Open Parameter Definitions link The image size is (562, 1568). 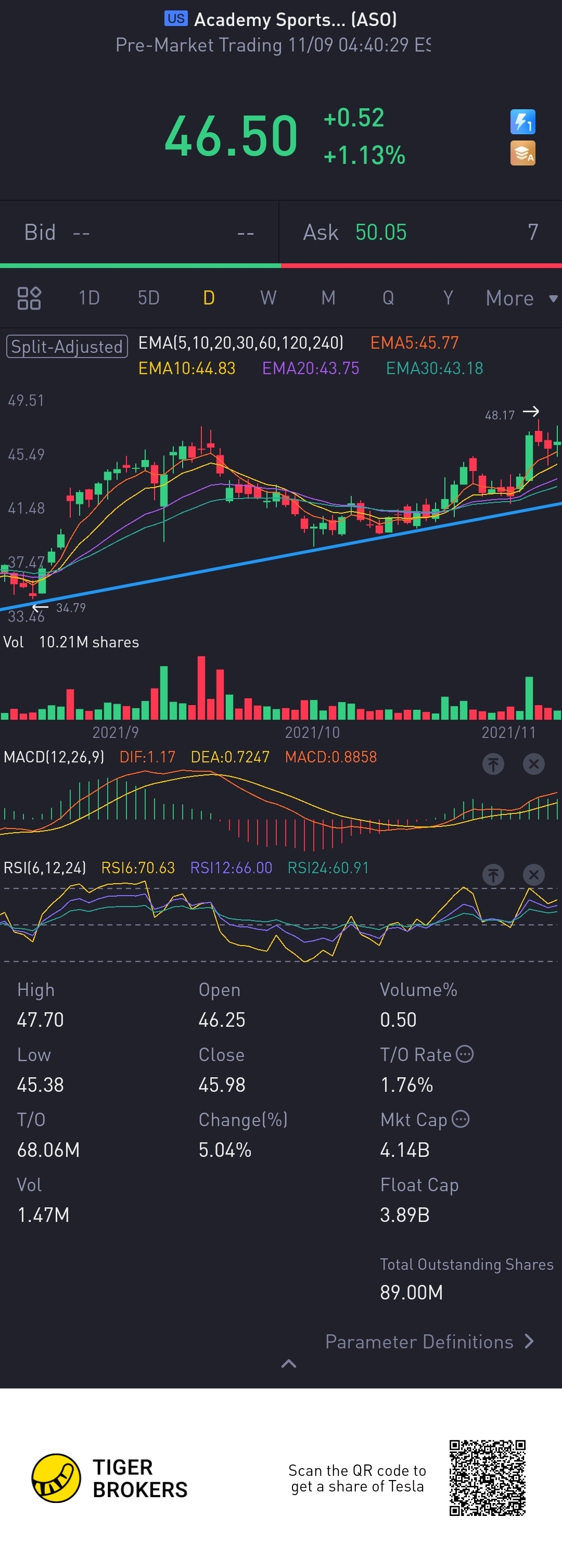(x=429, y=1342)
